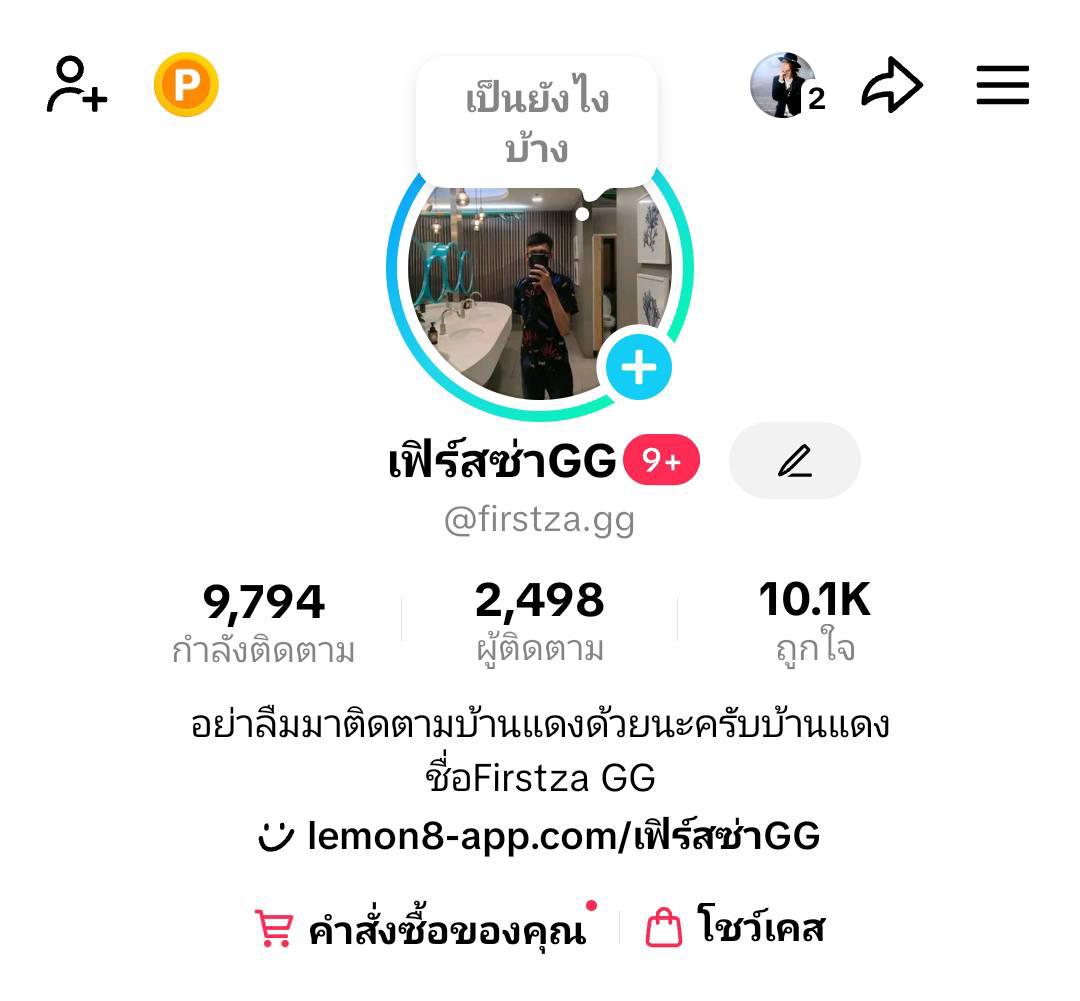View the 2,498 followers list
The image size is (1080, 1001).
pos(539,622)
